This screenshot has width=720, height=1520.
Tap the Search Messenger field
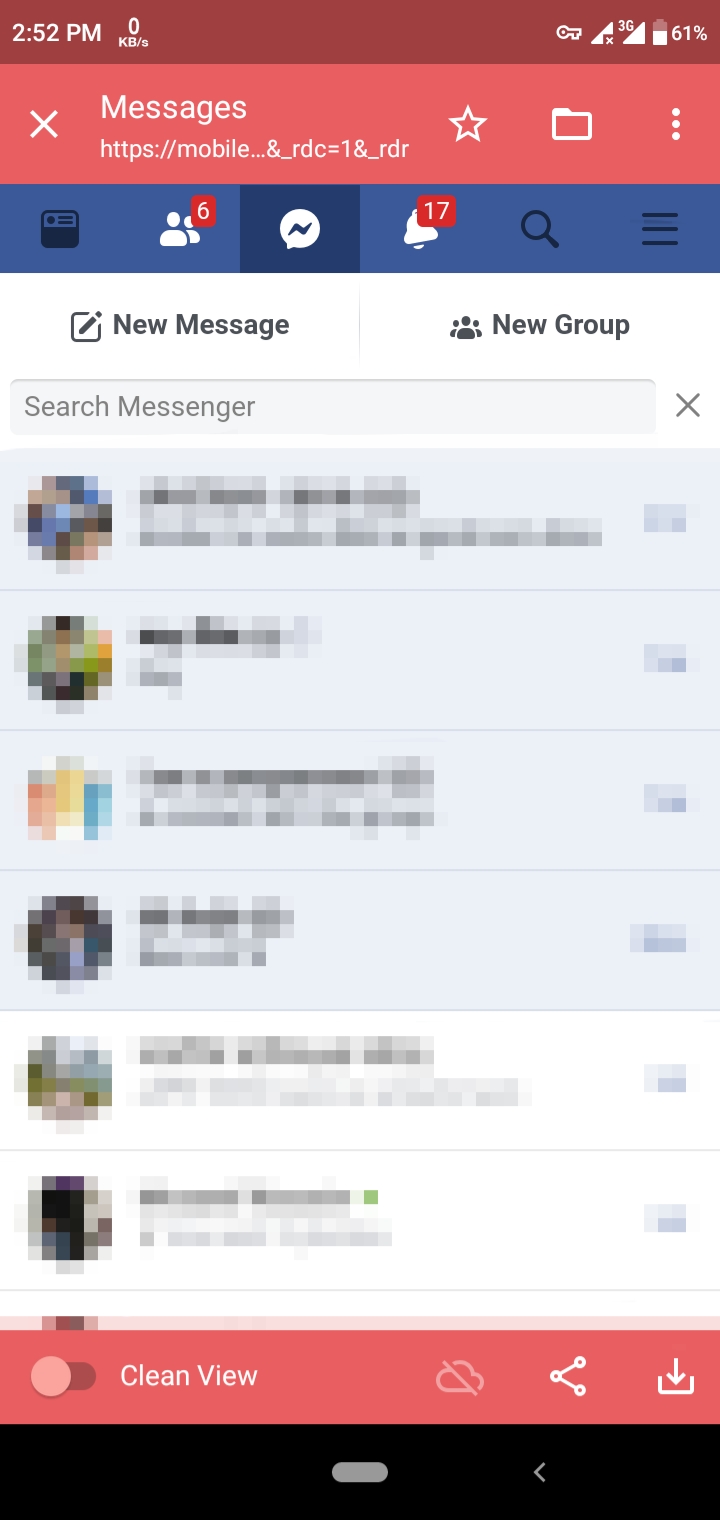click(332, 407)
